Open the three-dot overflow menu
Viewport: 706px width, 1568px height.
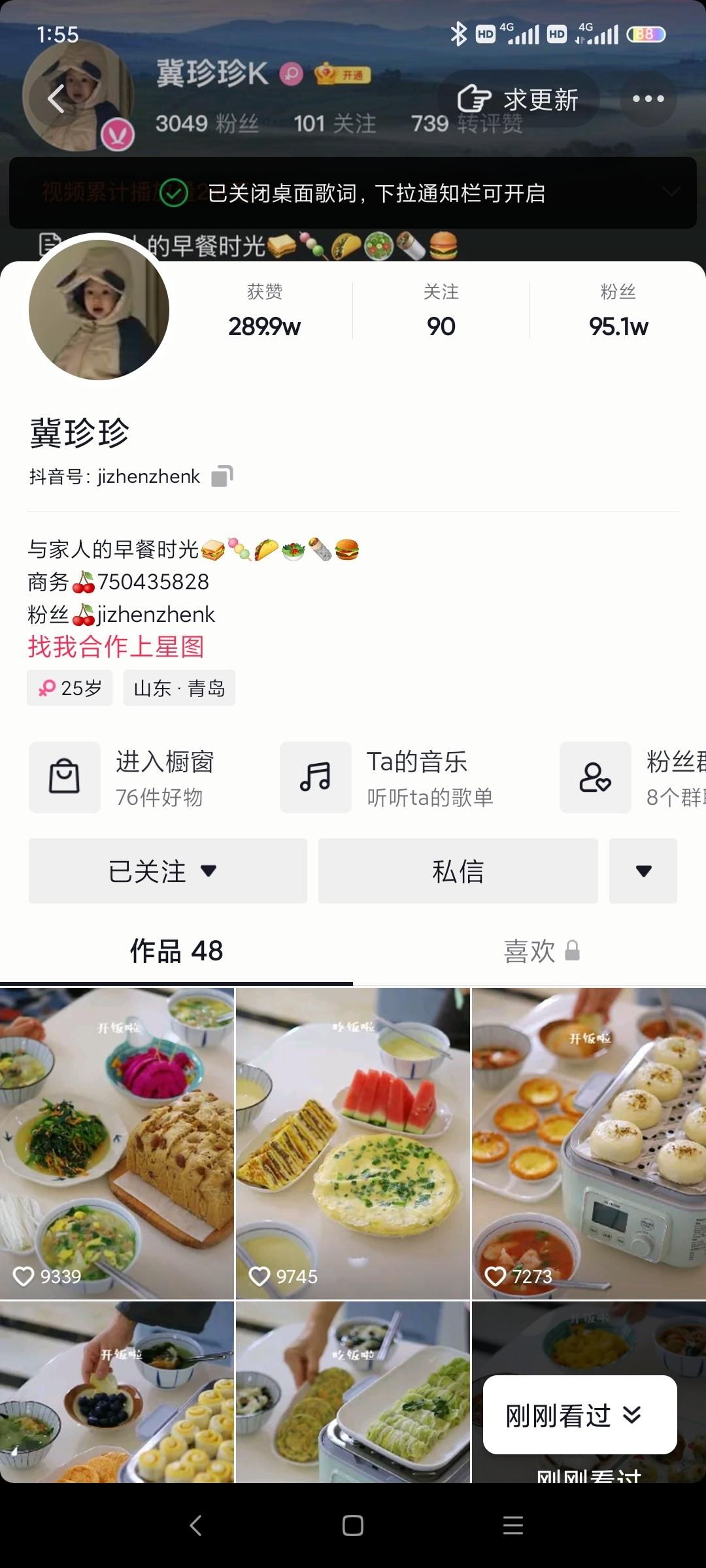[648, 99]
